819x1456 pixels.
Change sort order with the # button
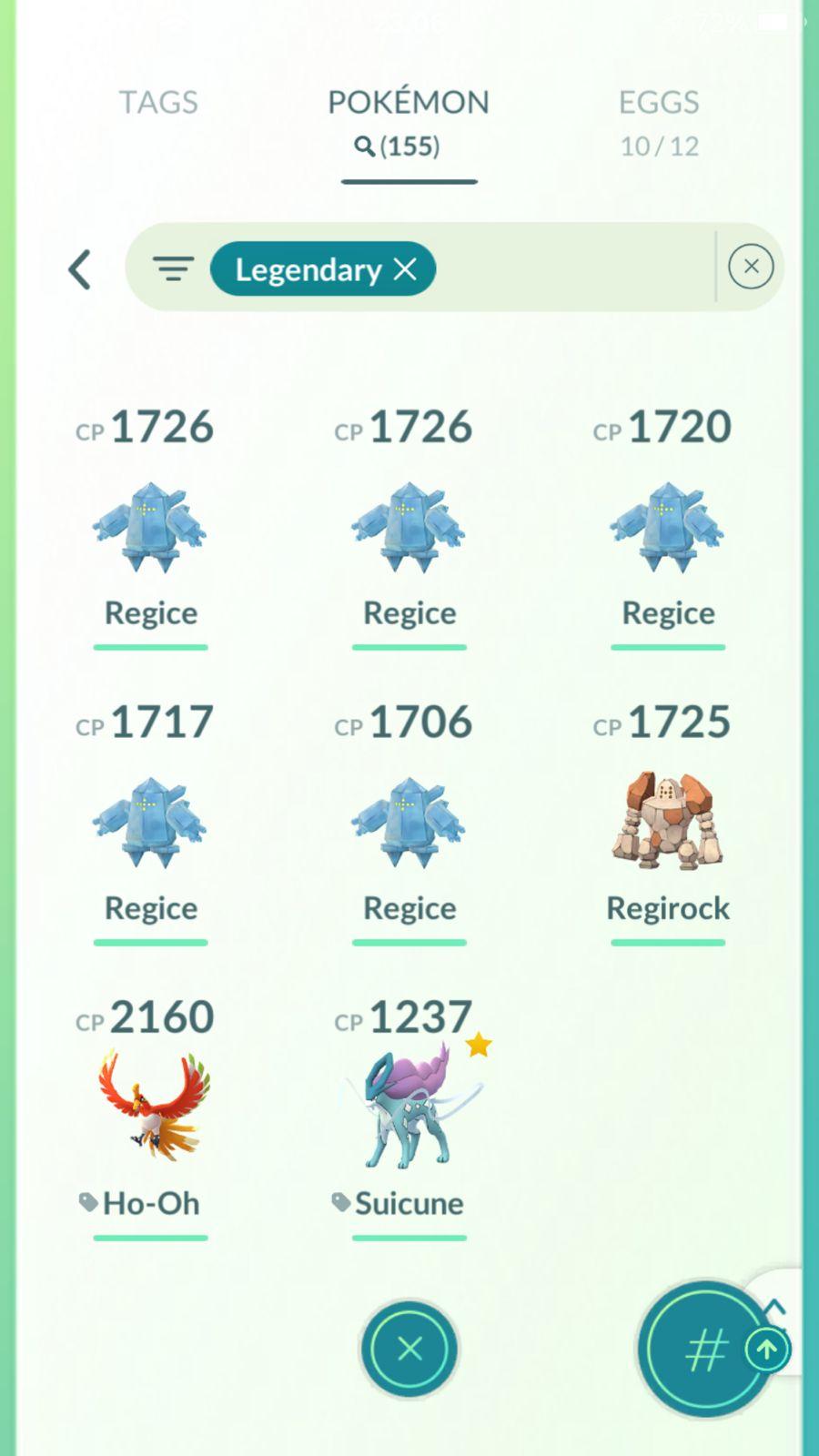pyautogui.click(x=706, y=1349)
